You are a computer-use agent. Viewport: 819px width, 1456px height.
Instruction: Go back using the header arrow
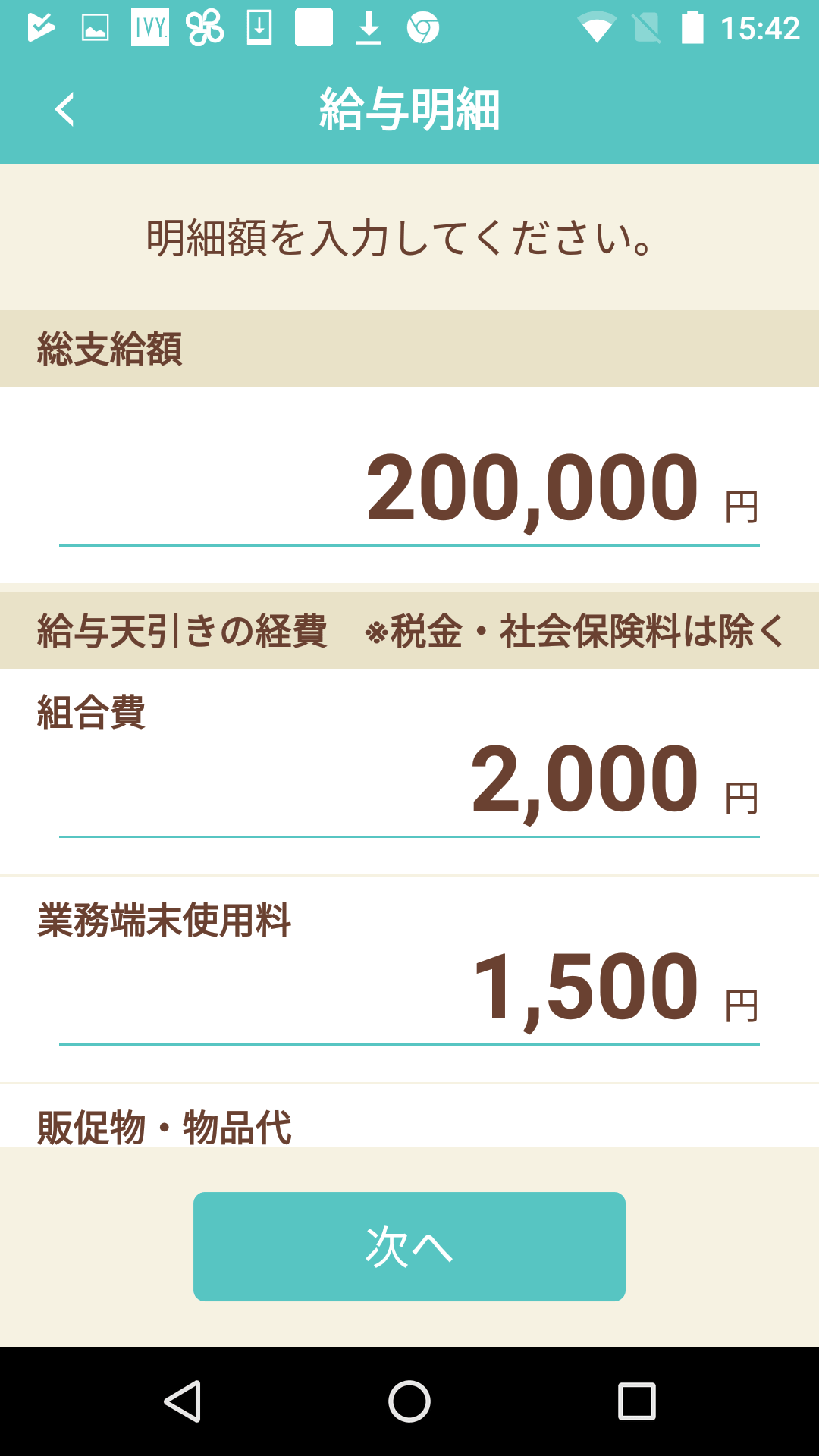tap(65, 109)
